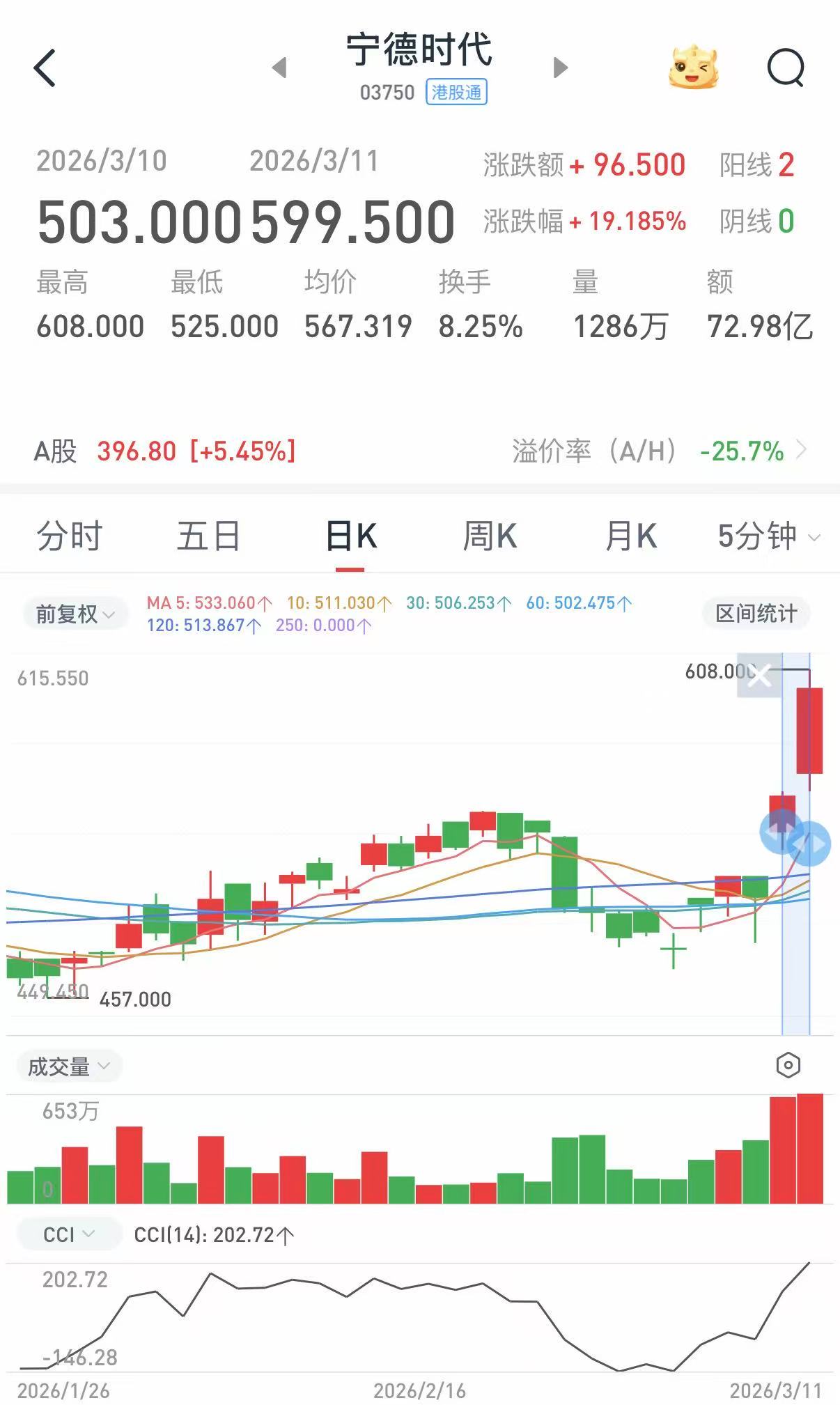Tap the 区间统计 button
The height and width of the screenshot is (1405, 840).
756,614
